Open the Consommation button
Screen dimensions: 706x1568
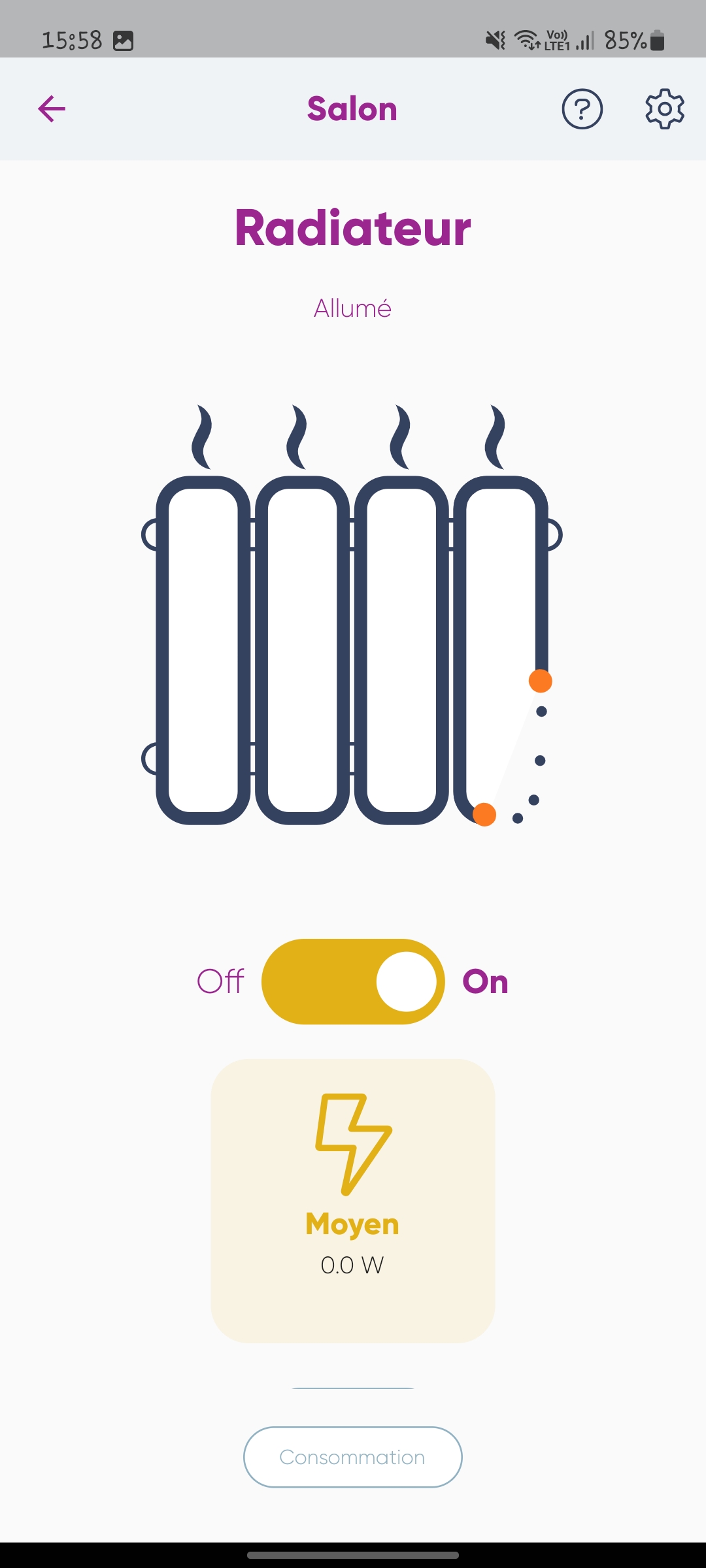click(353, 1457)
